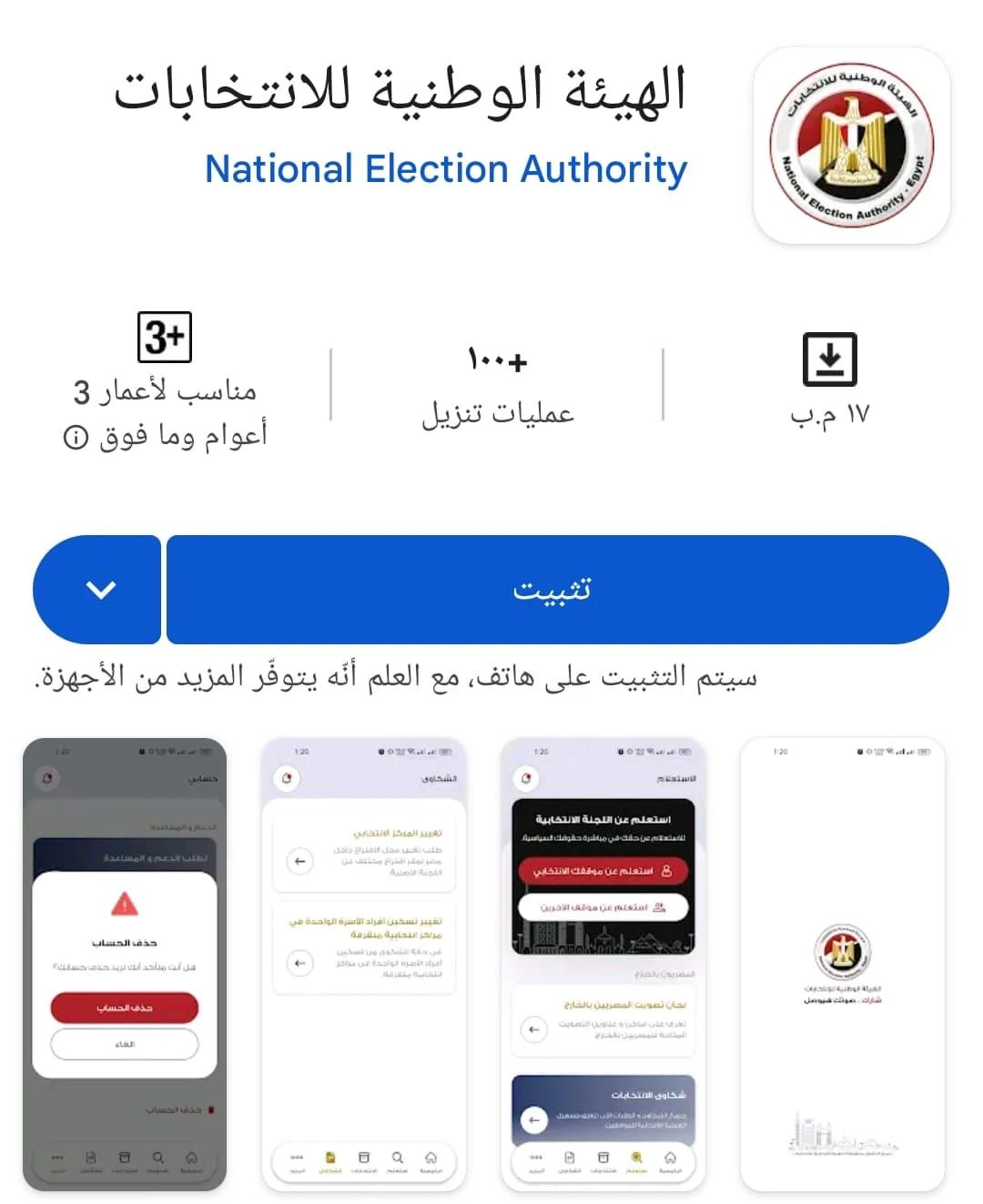Expand the install options dropdown arrow
The image size is (983, 1204).
pyautogui.click(x=98, y=590)
